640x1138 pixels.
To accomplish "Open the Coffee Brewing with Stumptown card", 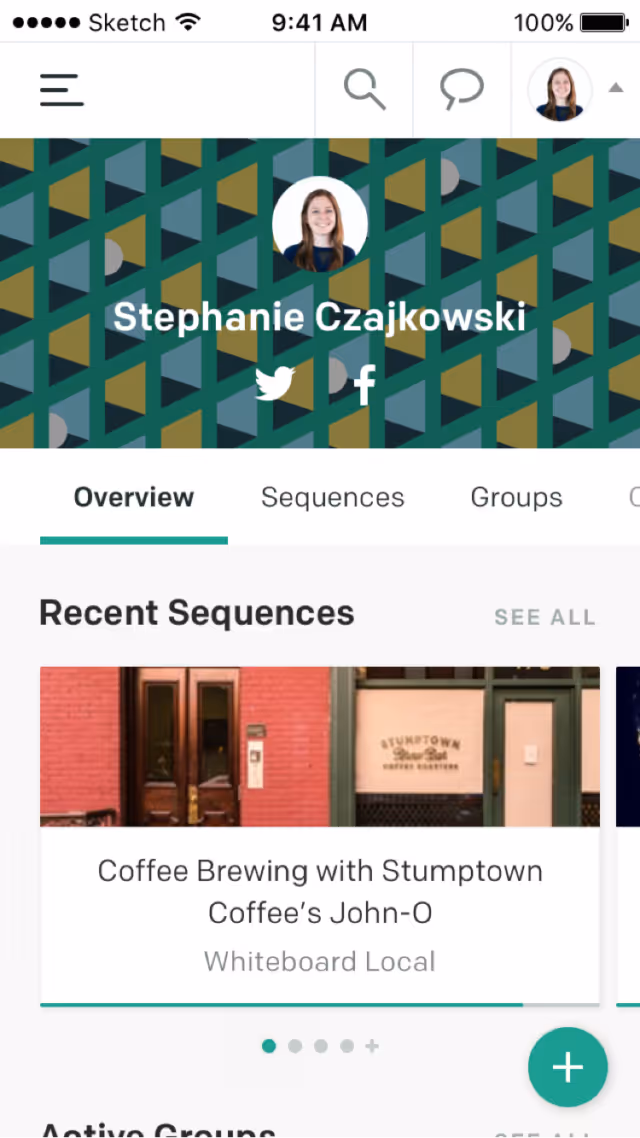I will pos(320,835).
